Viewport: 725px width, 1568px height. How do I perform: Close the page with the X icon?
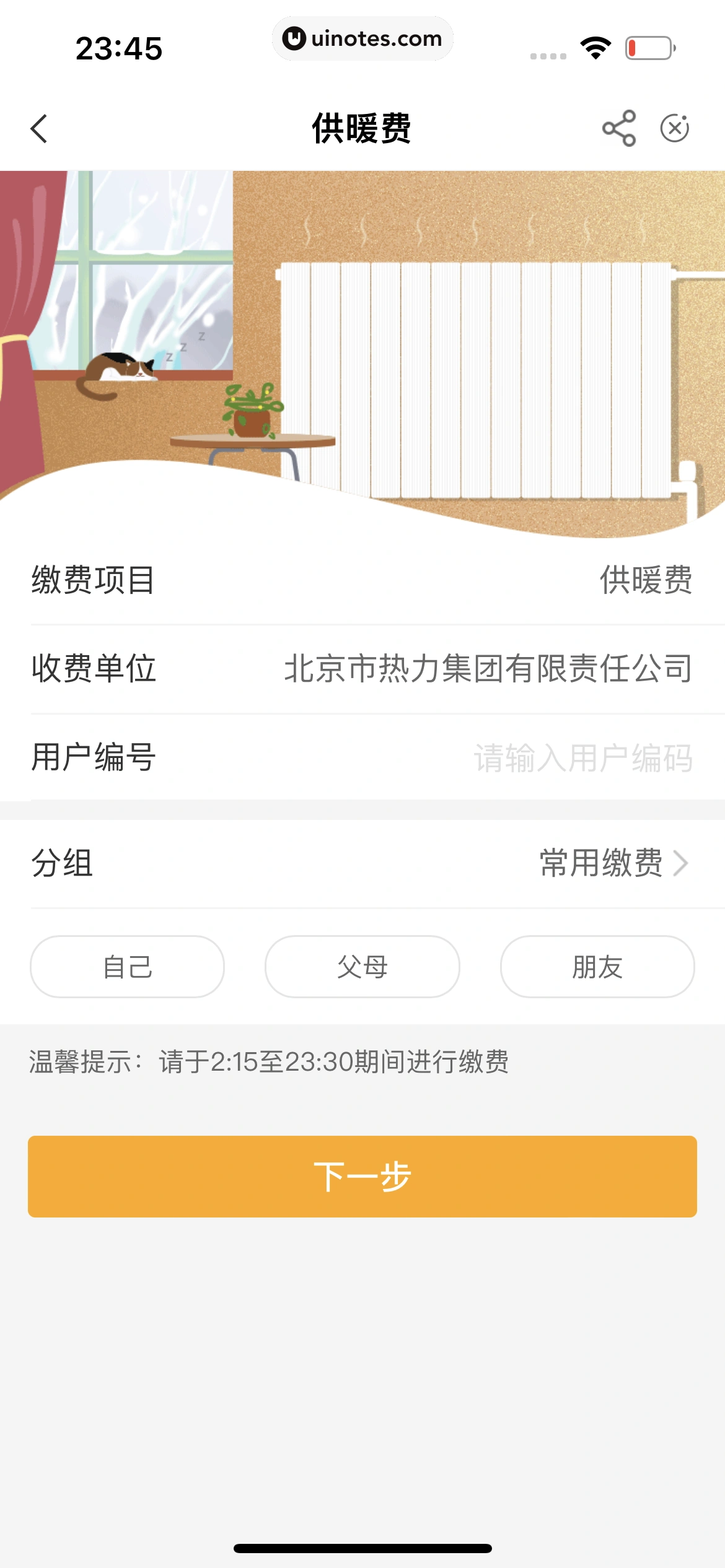click(x=675, y=128)
